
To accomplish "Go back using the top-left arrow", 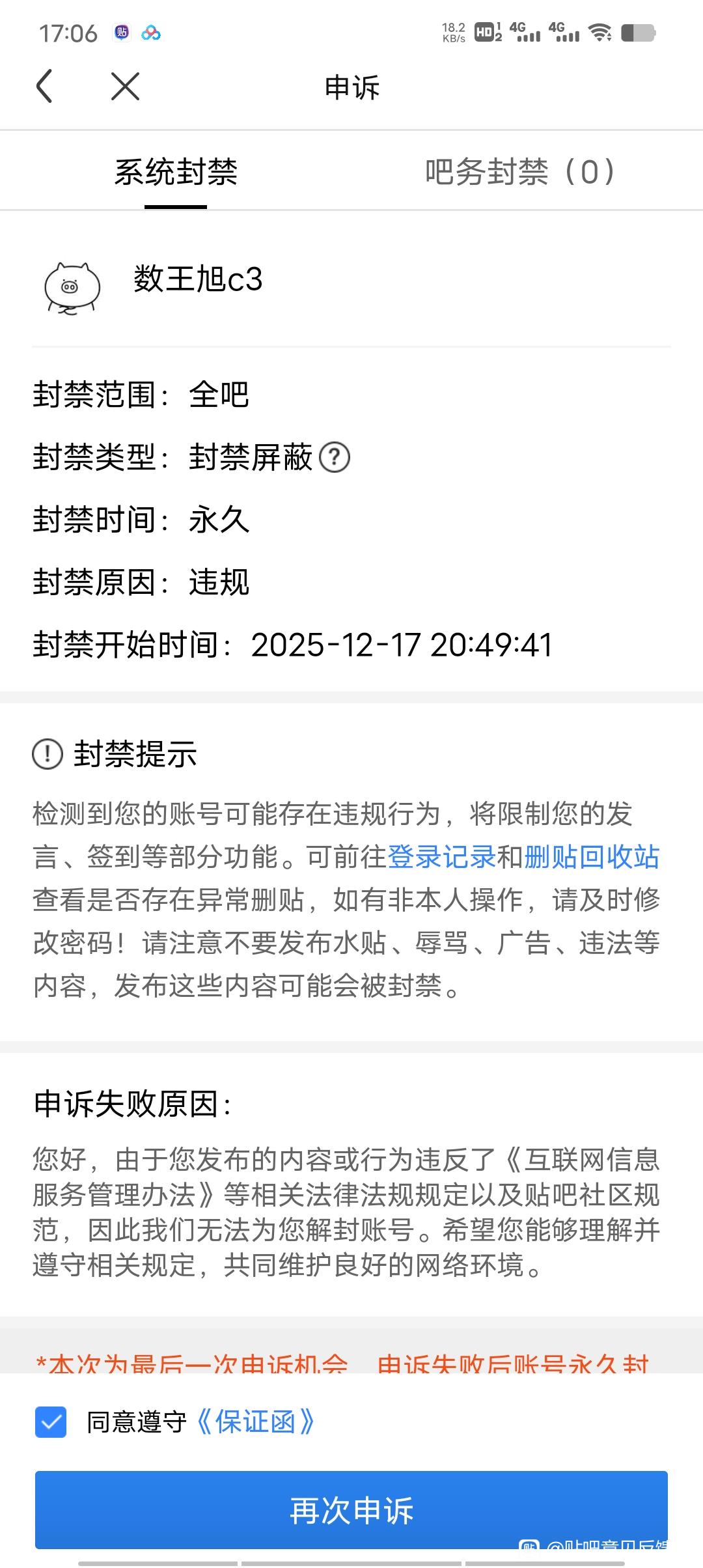I will (x=44, y=86).
